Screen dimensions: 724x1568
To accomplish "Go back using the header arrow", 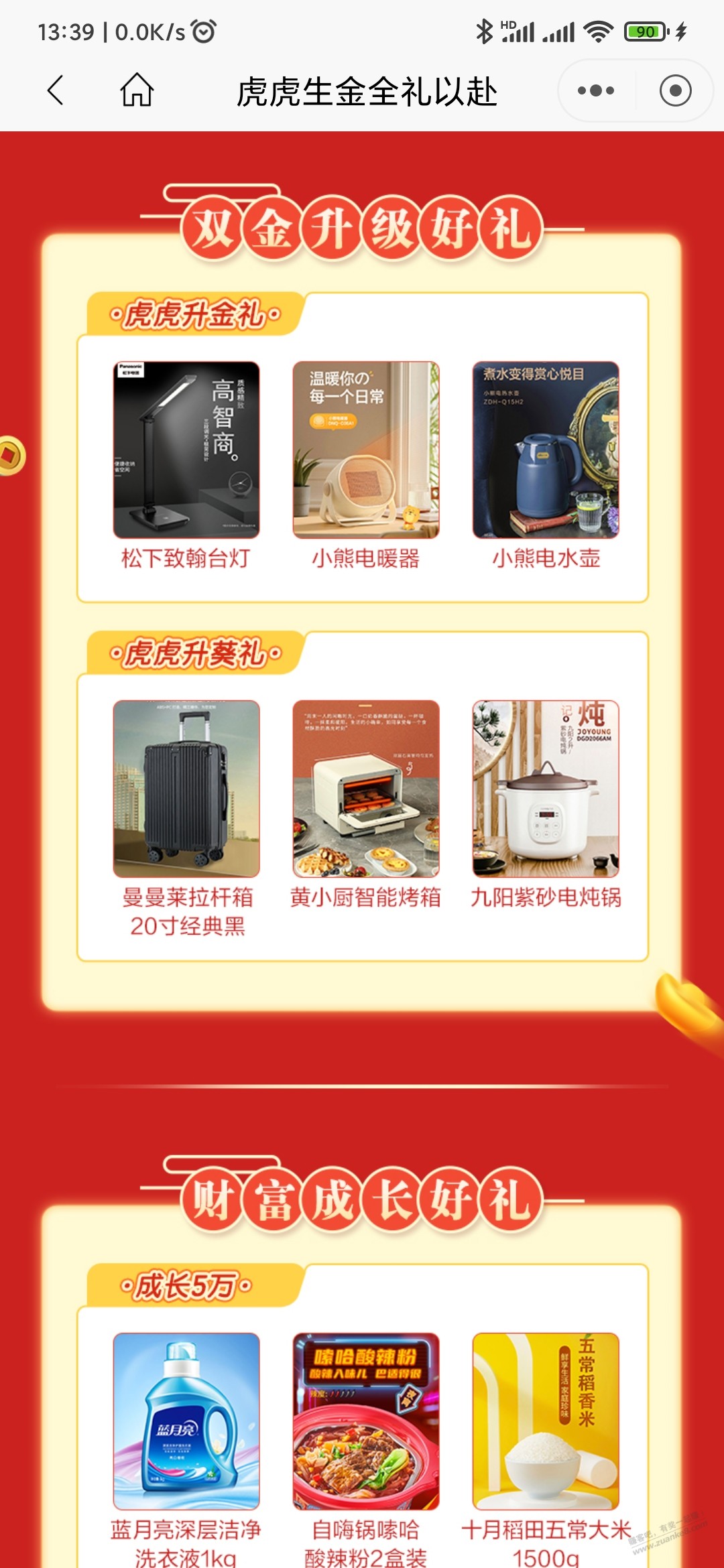I will (x=56, y=90).
